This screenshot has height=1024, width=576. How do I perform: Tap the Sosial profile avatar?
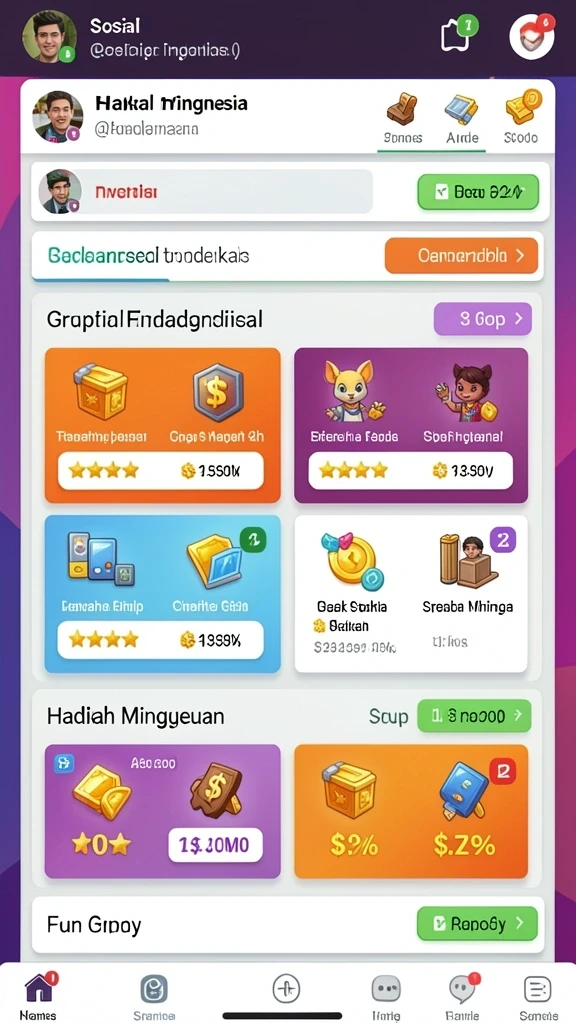point(49,37)
